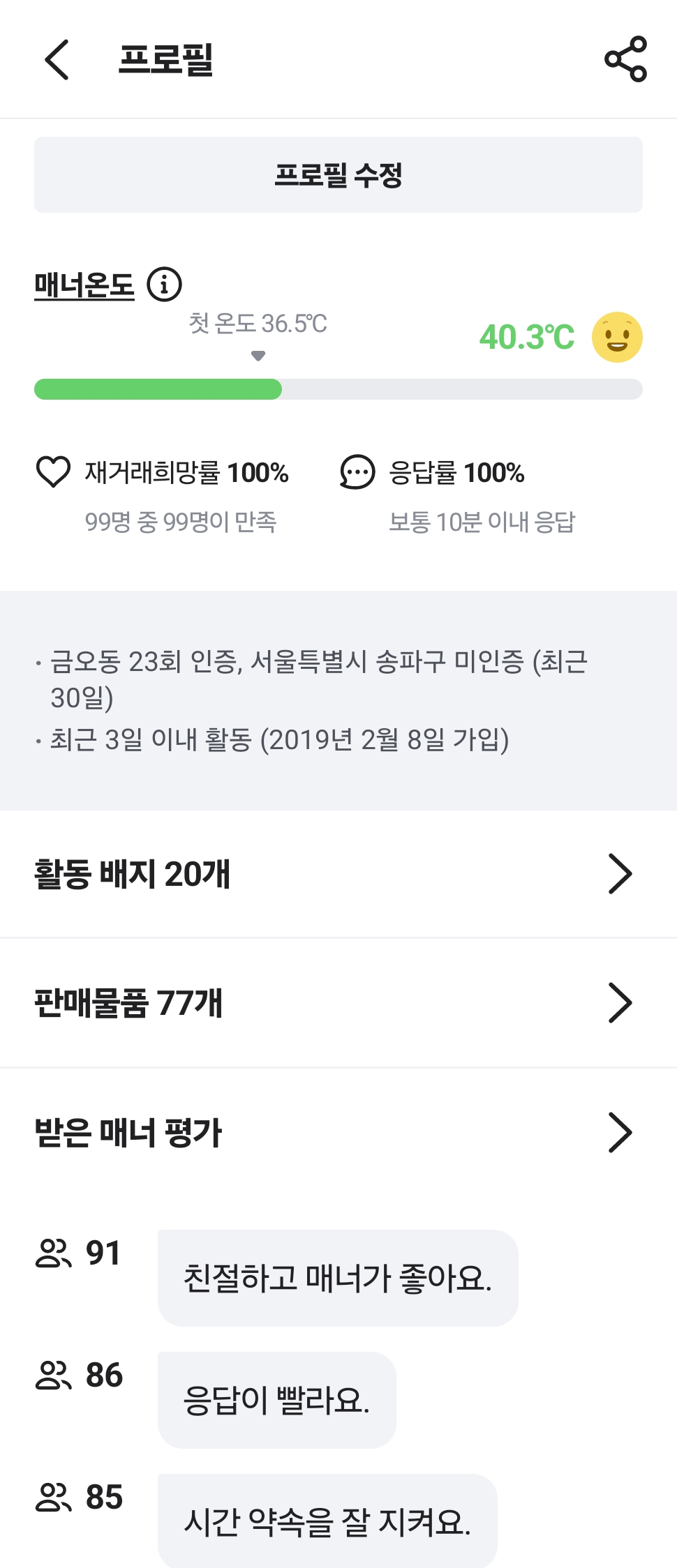The height and width of the screenshot is (1568, 677).
Task: Share this profile
Action: tap(625, 59)
